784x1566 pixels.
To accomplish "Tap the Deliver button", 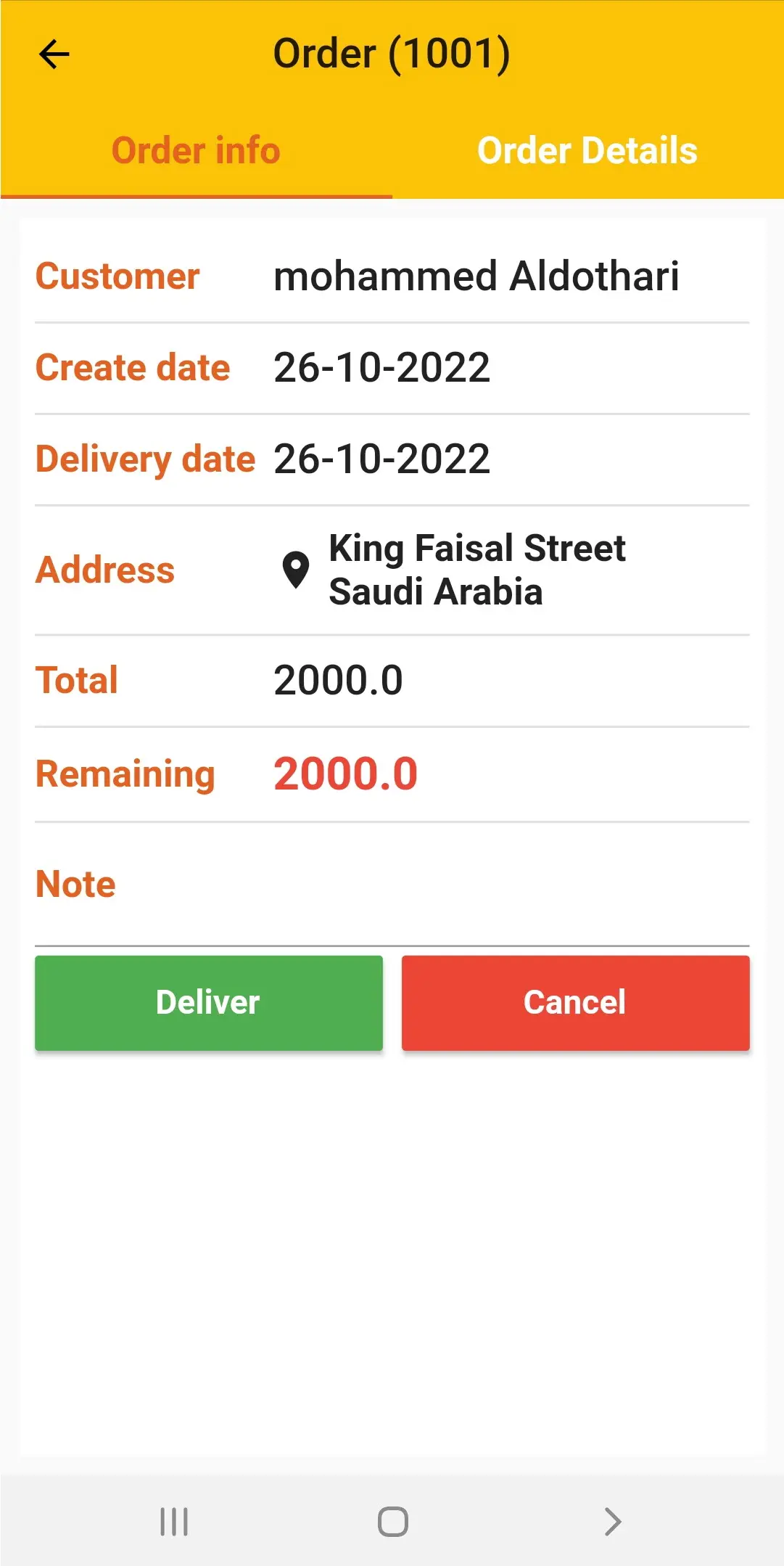I will (209, 1002).
